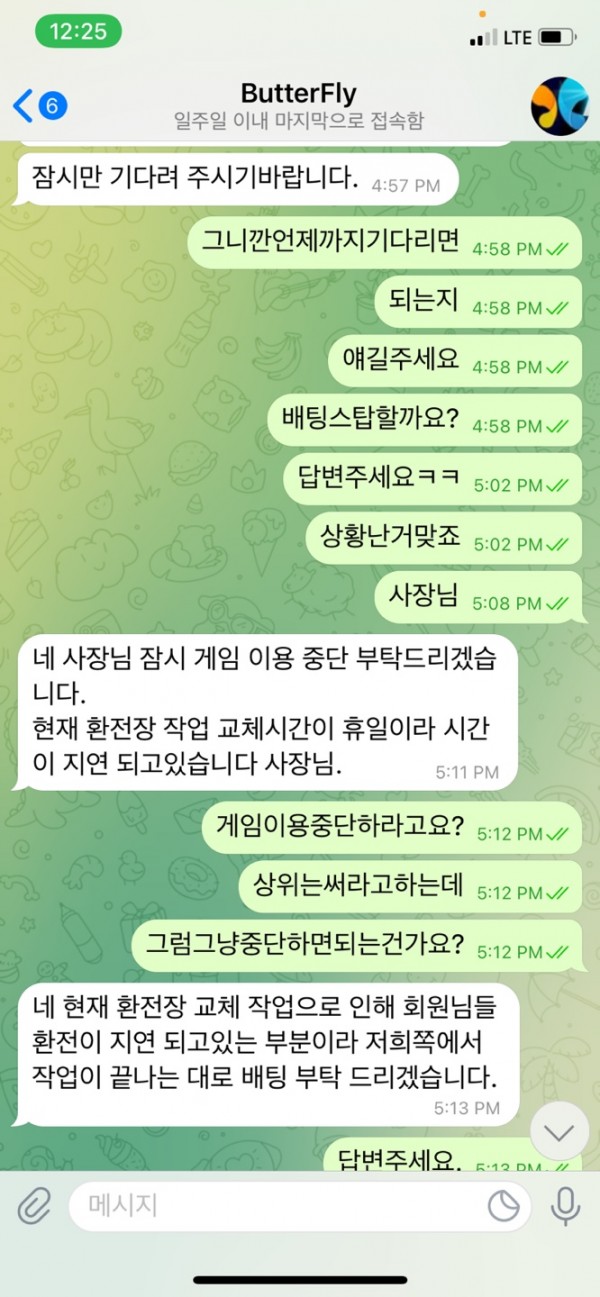Open the ButterFly chat info header
This screenshot has width=600, height=1297.
point(298,106)
